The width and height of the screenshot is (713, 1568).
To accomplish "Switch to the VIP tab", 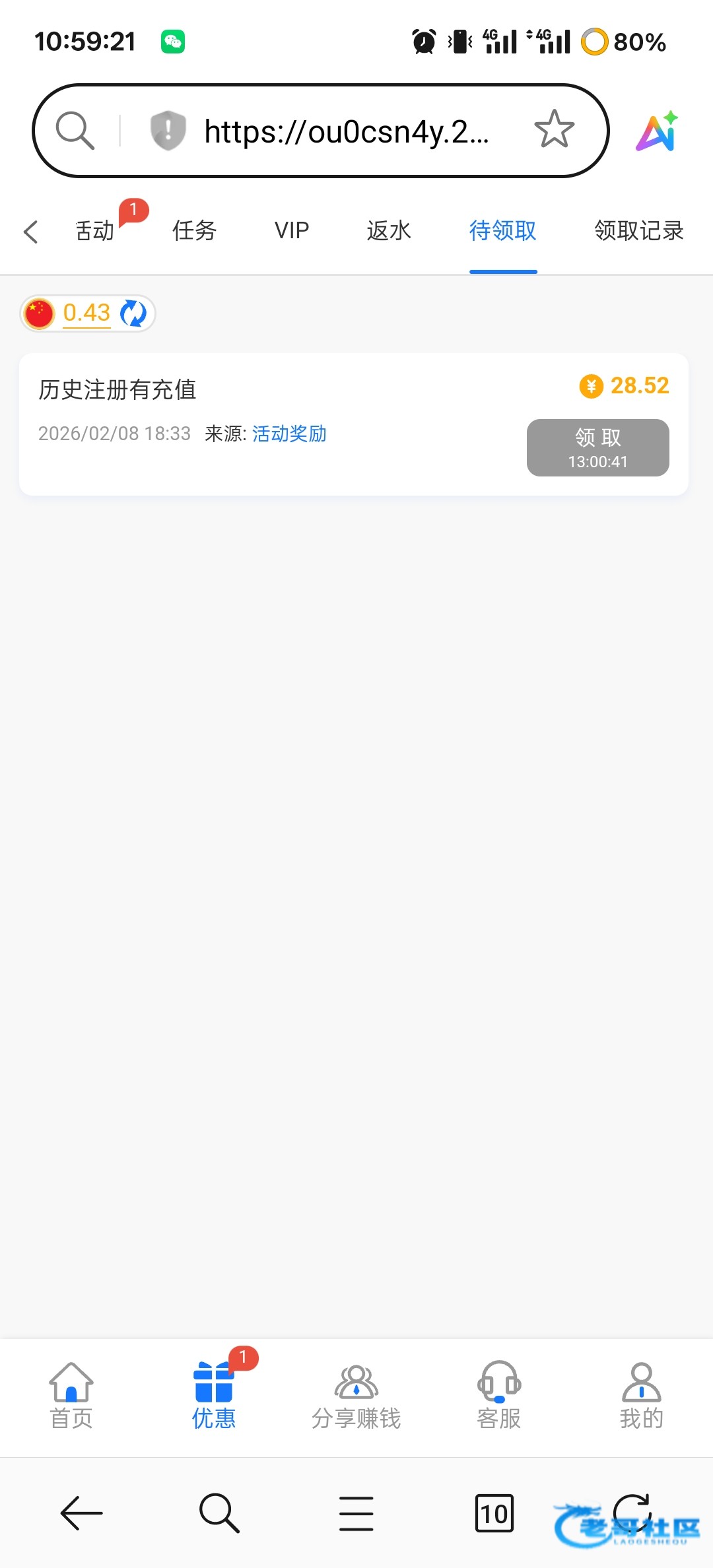I will 292,231.
